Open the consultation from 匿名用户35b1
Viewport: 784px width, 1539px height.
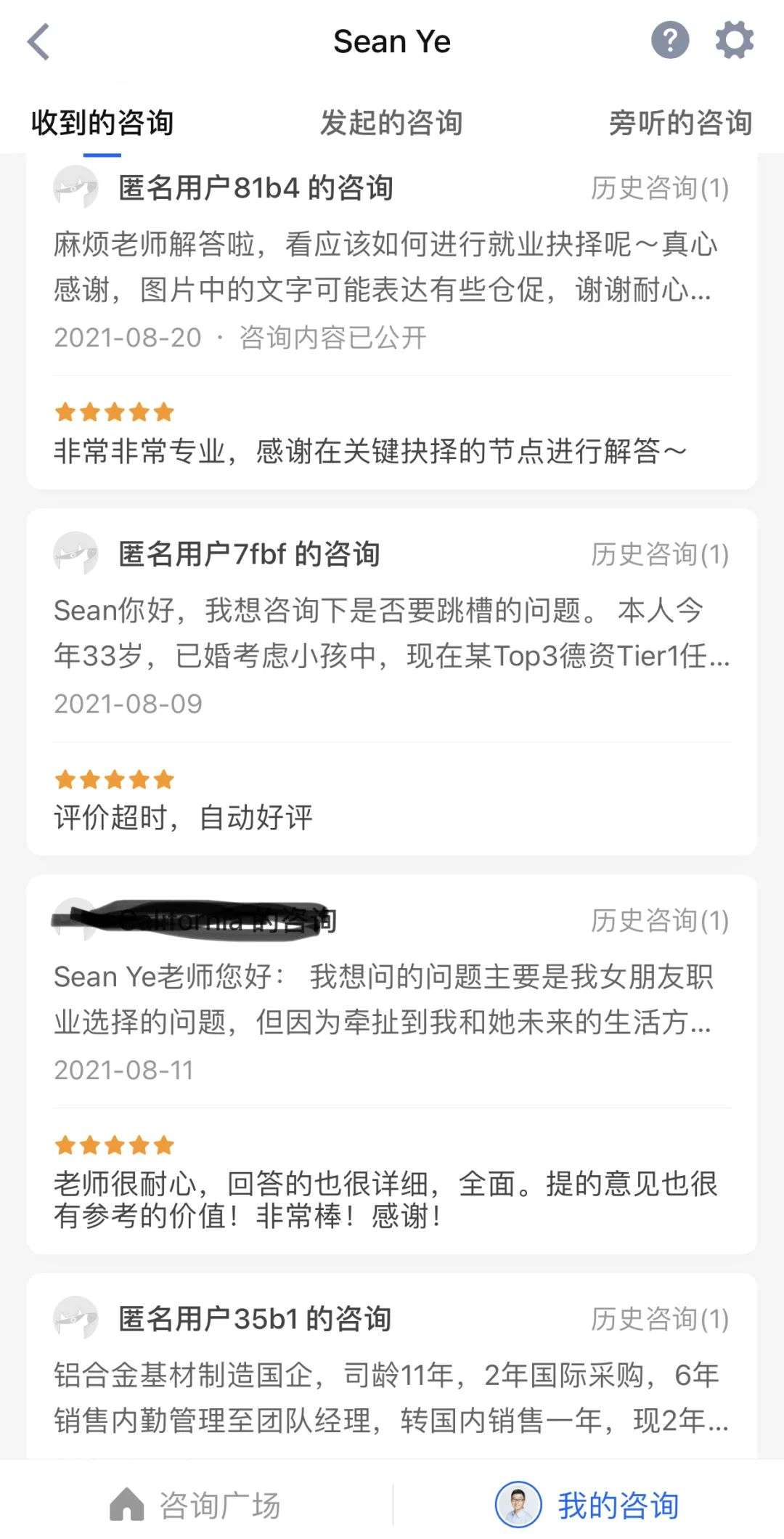point(385,1397)
